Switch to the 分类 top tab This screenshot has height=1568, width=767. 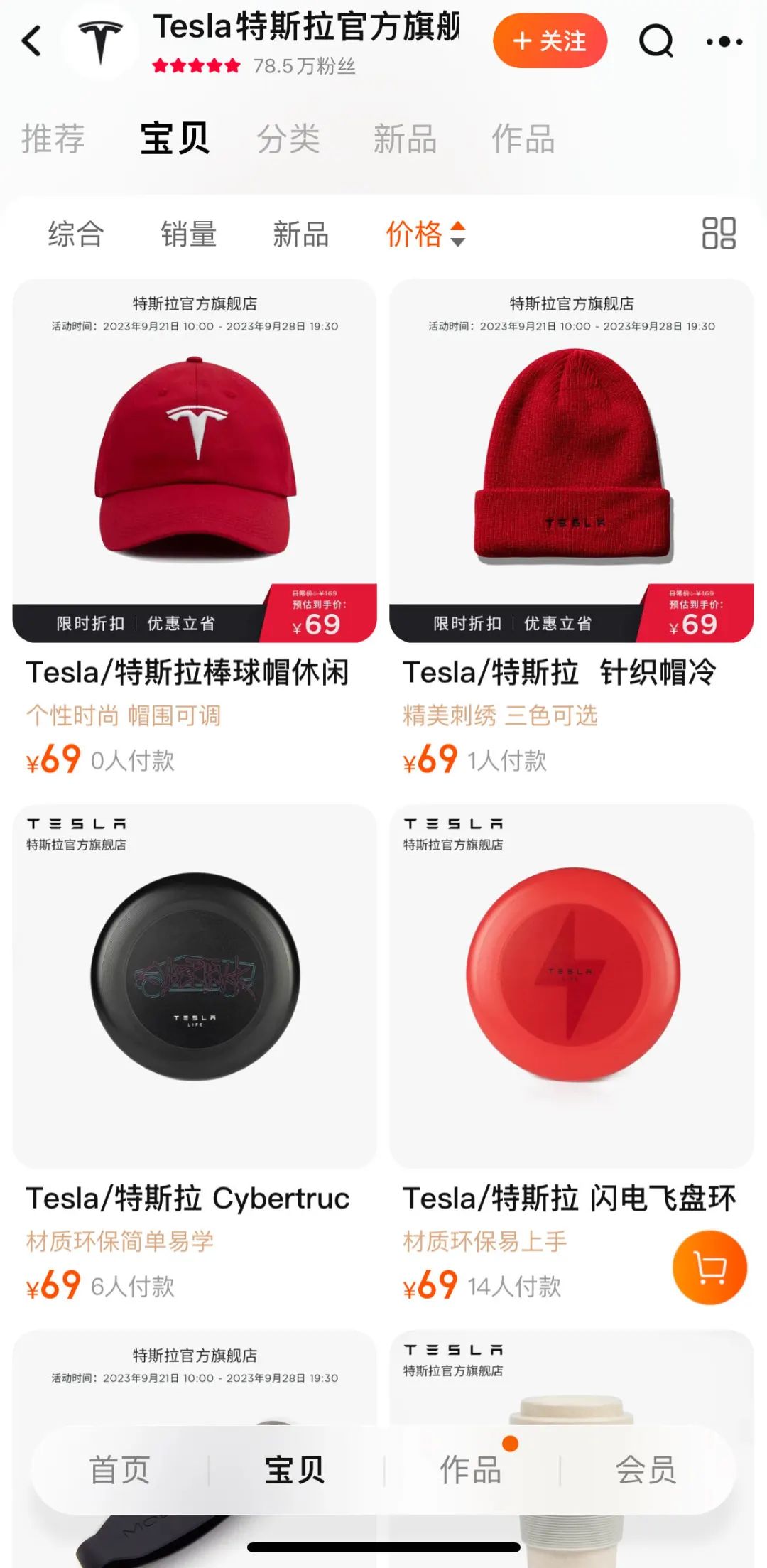(x=288, y=139)
